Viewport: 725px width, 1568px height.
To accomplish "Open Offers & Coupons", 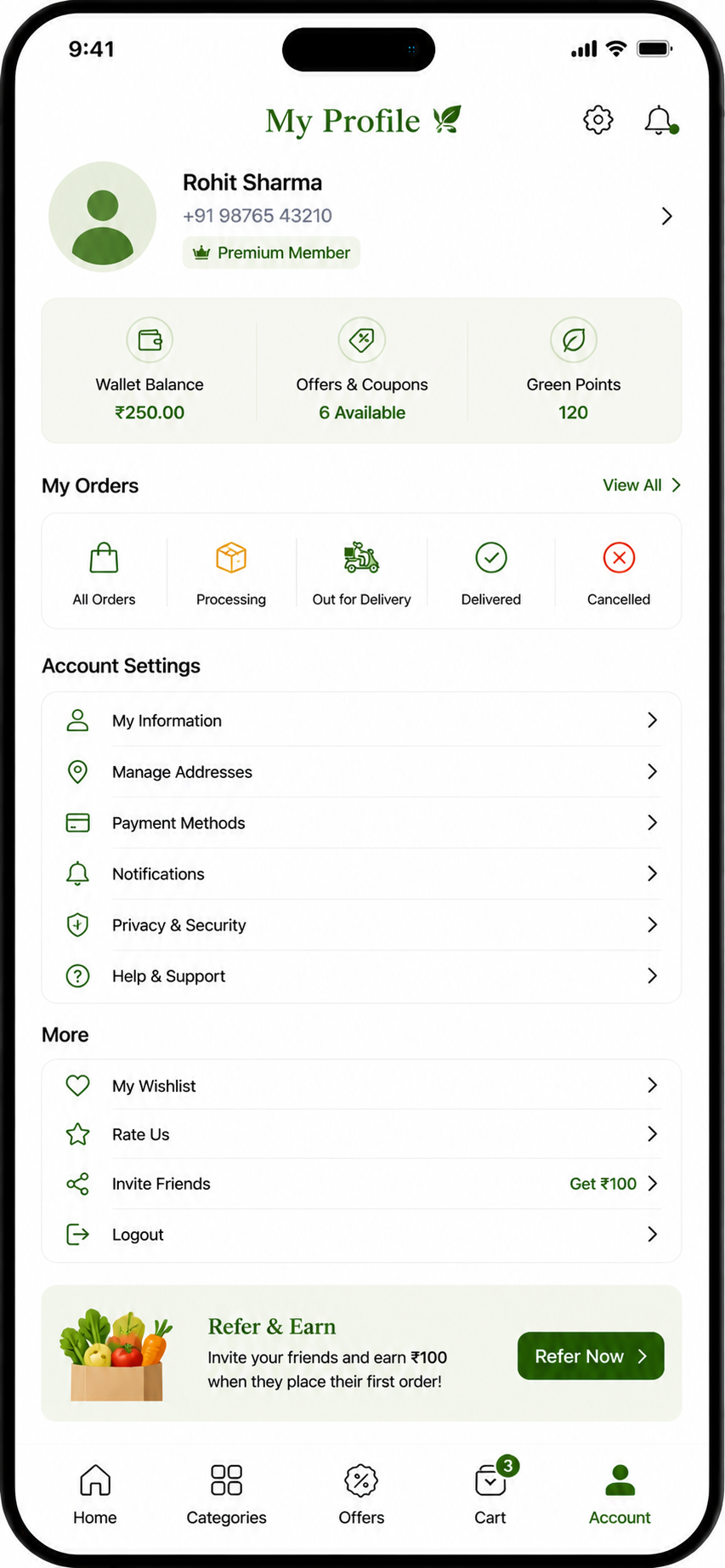I will [362, 370].
